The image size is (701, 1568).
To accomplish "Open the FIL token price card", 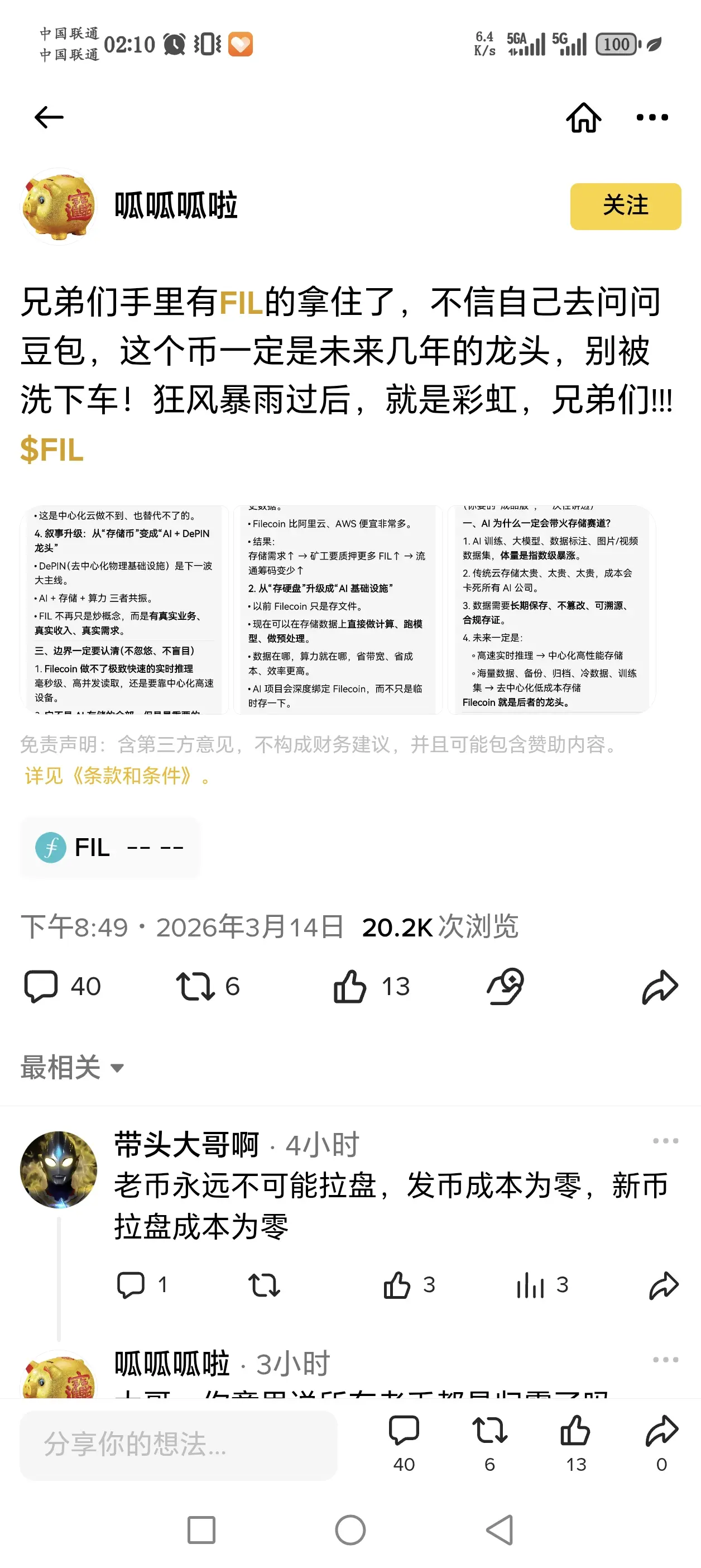I will [109, 847].
